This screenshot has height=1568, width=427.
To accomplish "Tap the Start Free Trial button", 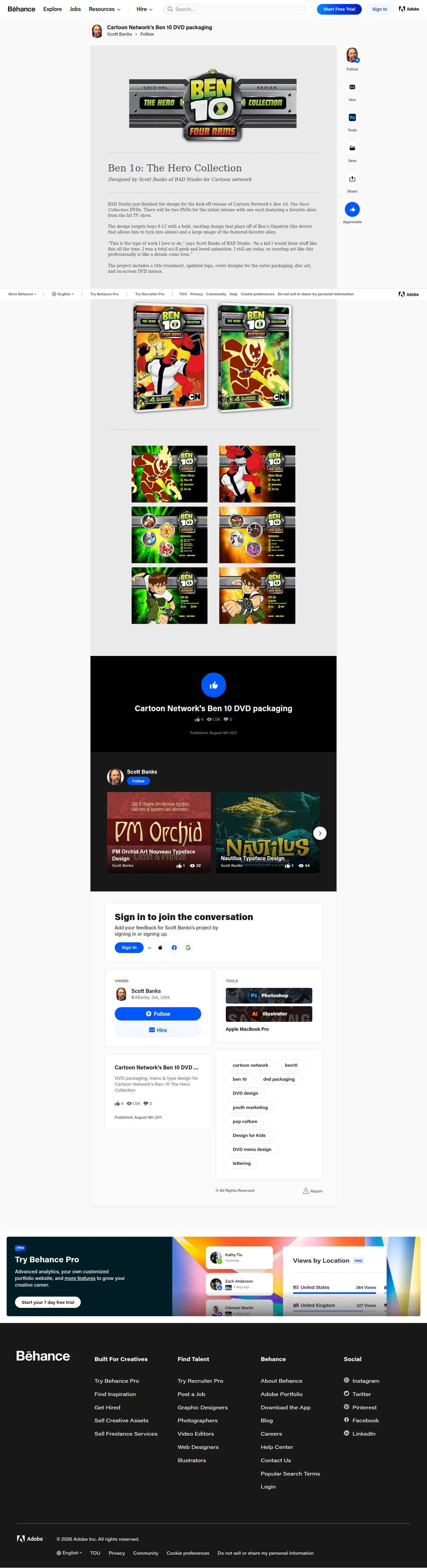I will [339, 9].
